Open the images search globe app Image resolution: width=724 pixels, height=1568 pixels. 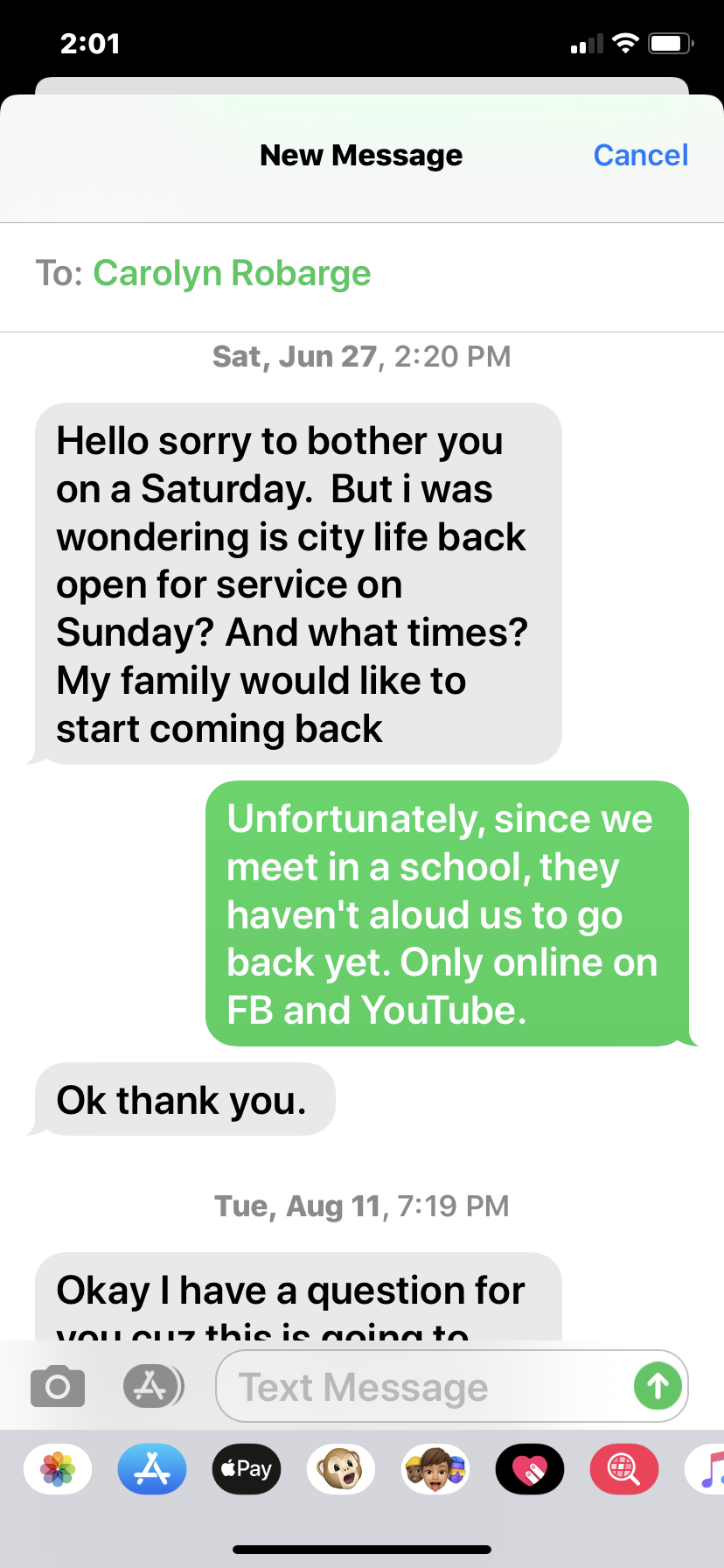coord(623,1469)
